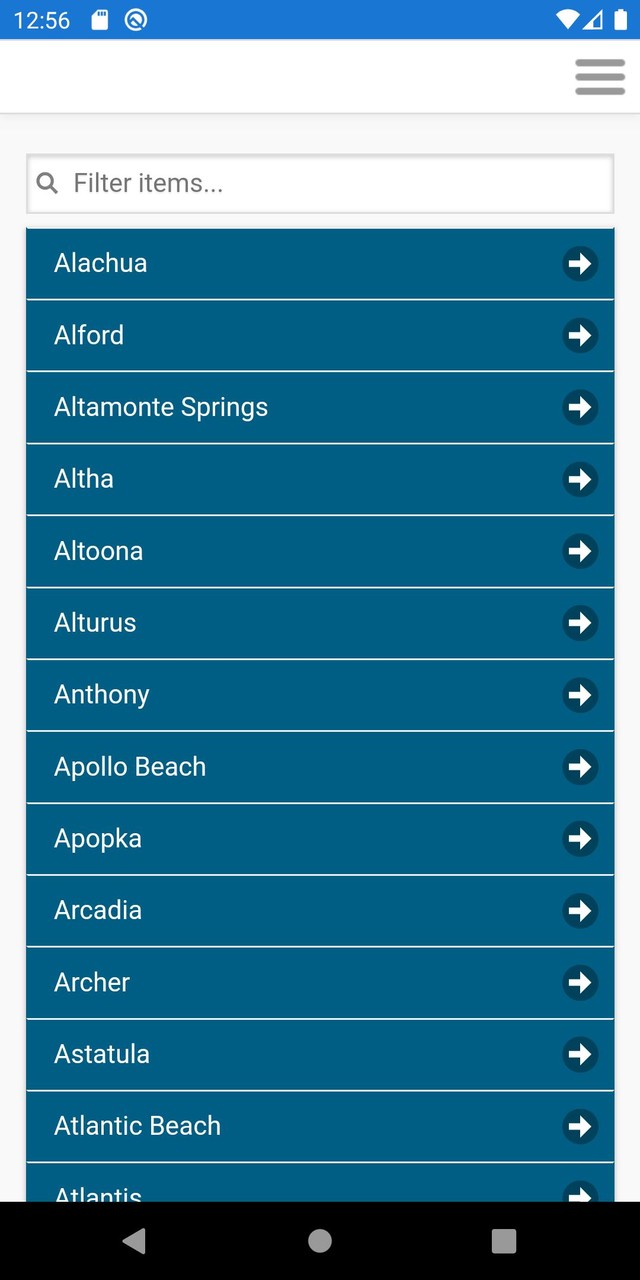Viewport: 640px width, 1280px height.
Task: Return to the home screen
Action: 320,1241
